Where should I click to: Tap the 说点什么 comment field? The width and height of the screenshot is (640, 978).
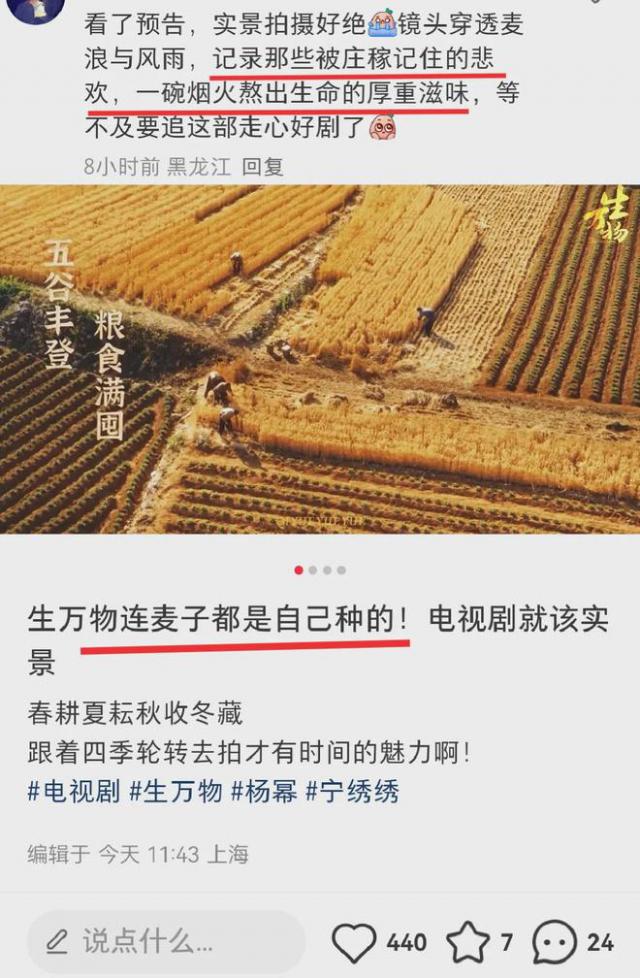pos(165,941)
